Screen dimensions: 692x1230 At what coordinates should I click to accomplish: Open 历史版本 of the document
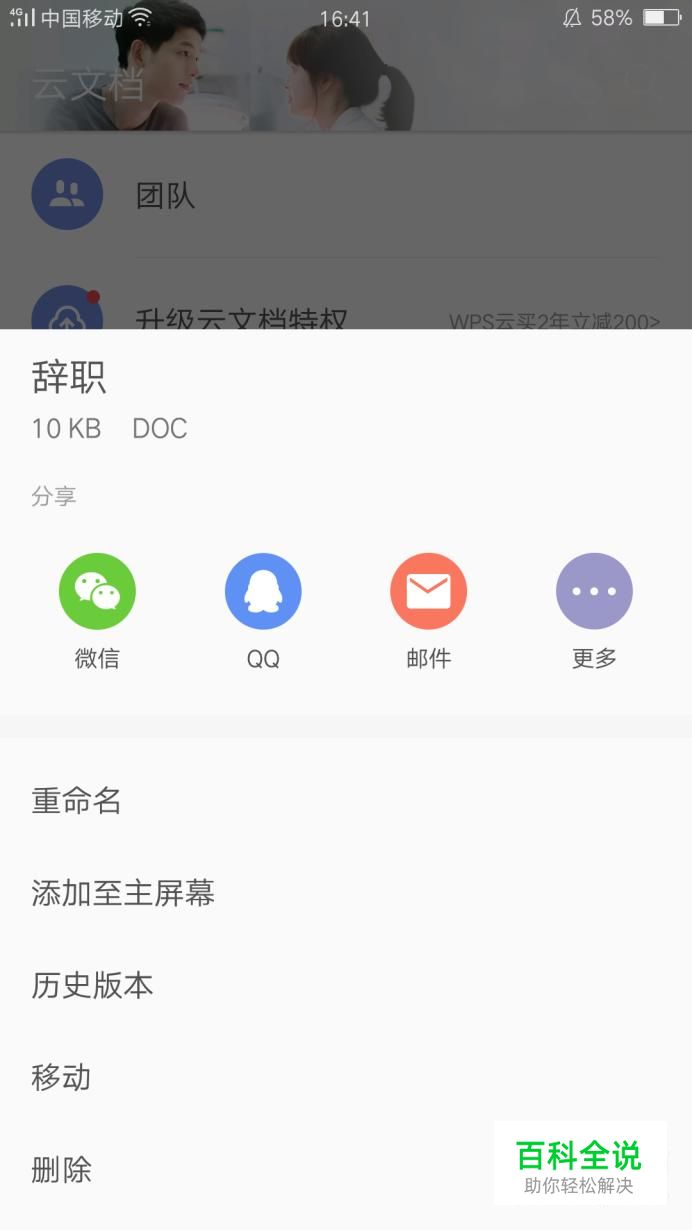[x=346, y=985]
